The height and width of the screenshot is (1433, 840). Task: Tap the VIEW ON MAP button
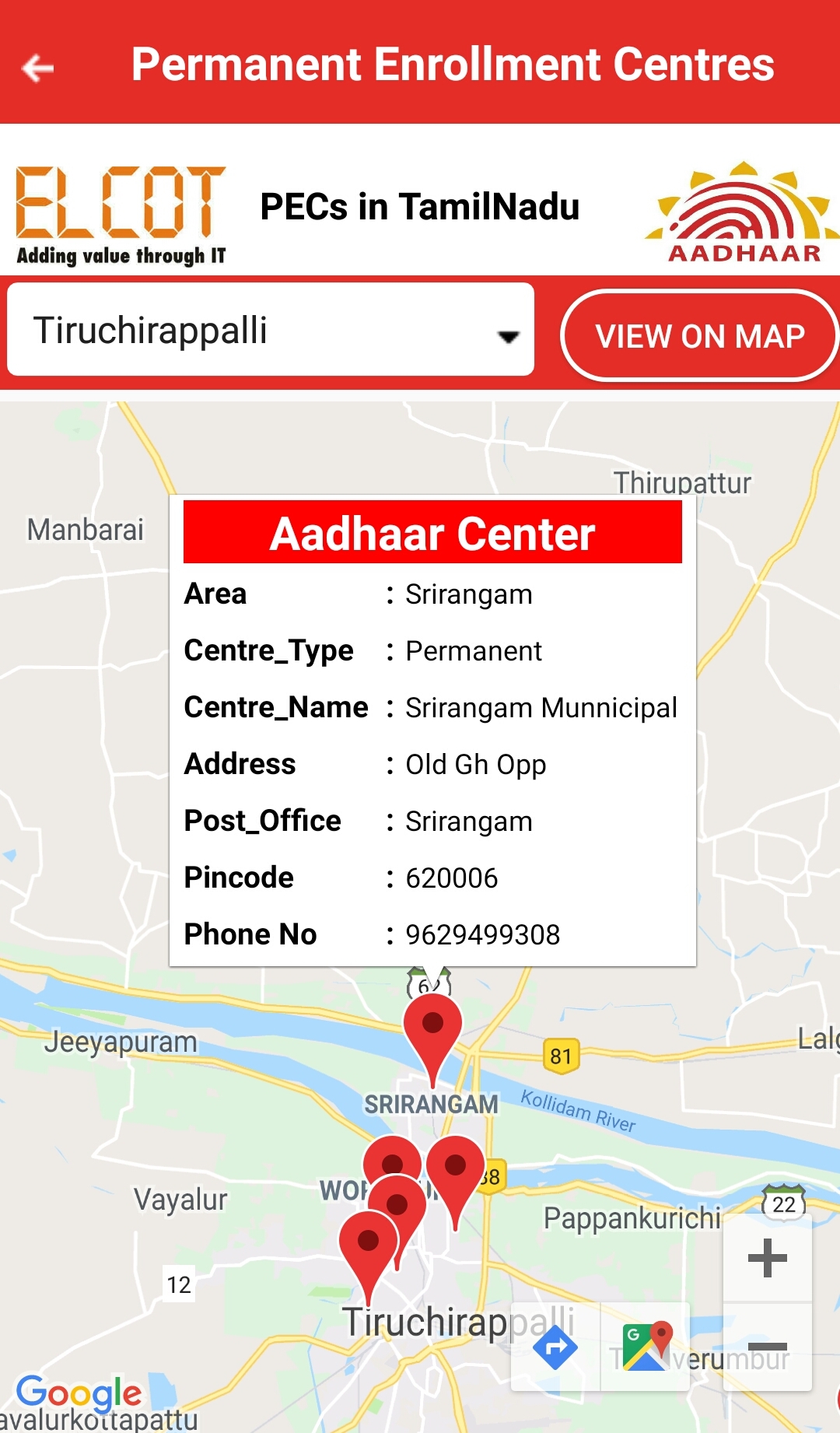(699, 336)
